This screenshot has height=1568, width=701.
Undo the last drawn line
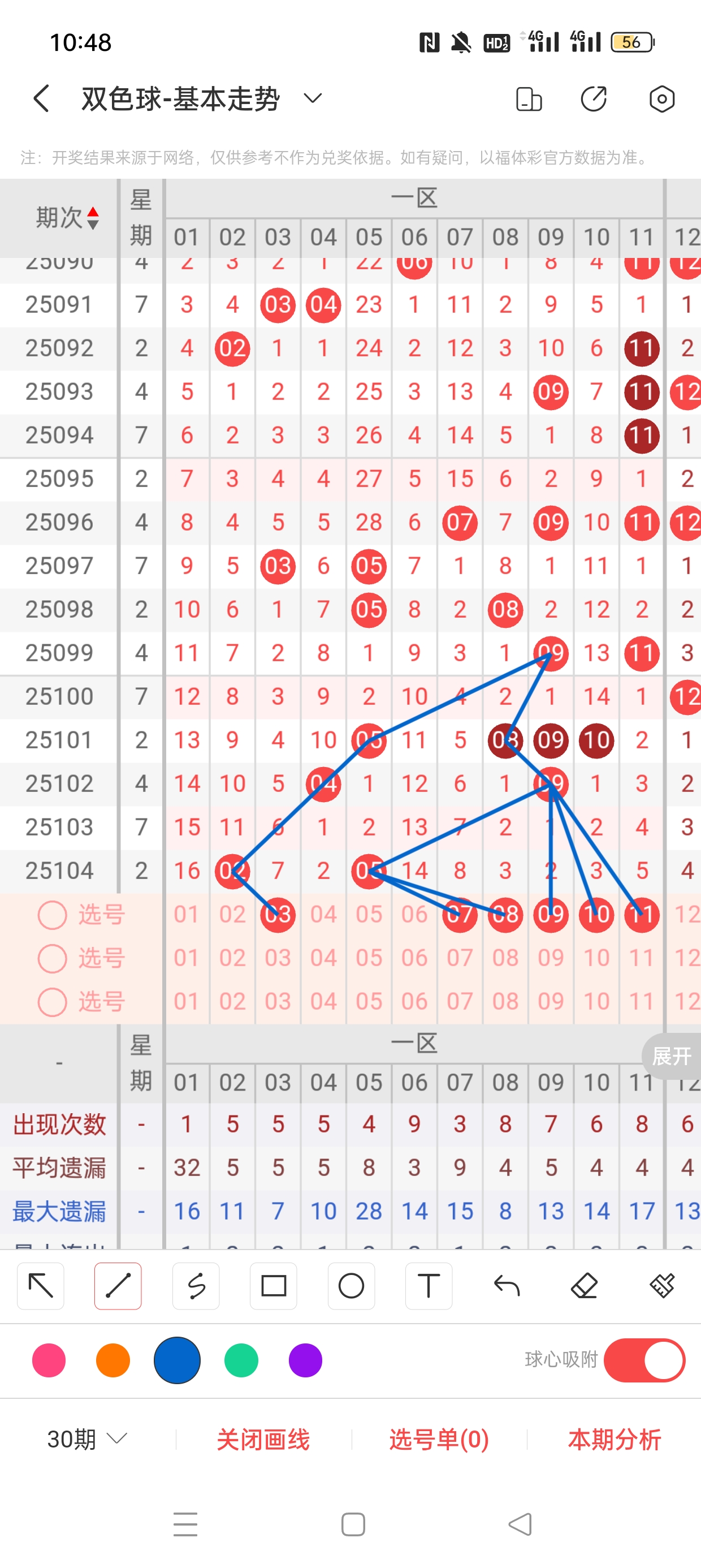click(x=507, y=1286)
